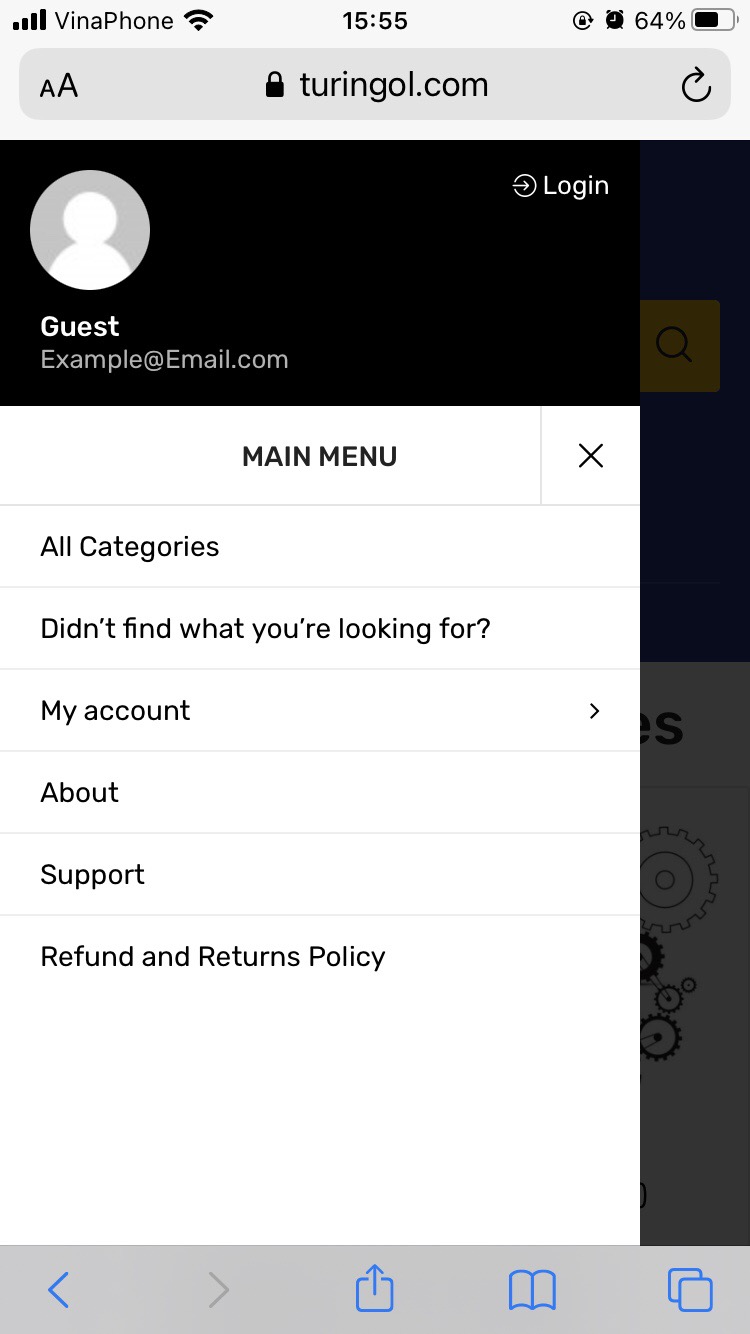Go to Support
The width and height of the screenshot is (750, 1334).
(320, 875)
